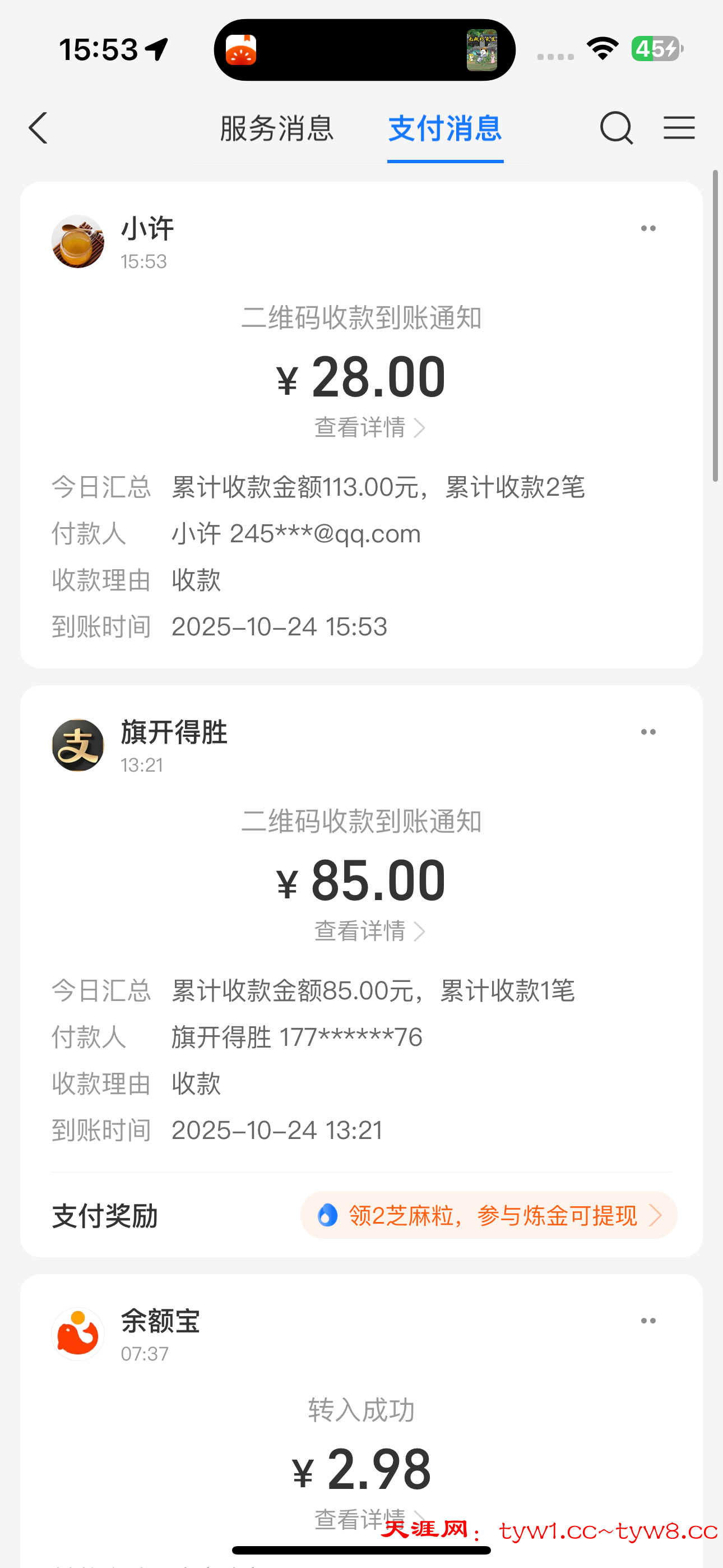The image size is (723, 1568).
Task: Tap the 余额宝 avatar icon
Action: click(x=78, y=1334)
